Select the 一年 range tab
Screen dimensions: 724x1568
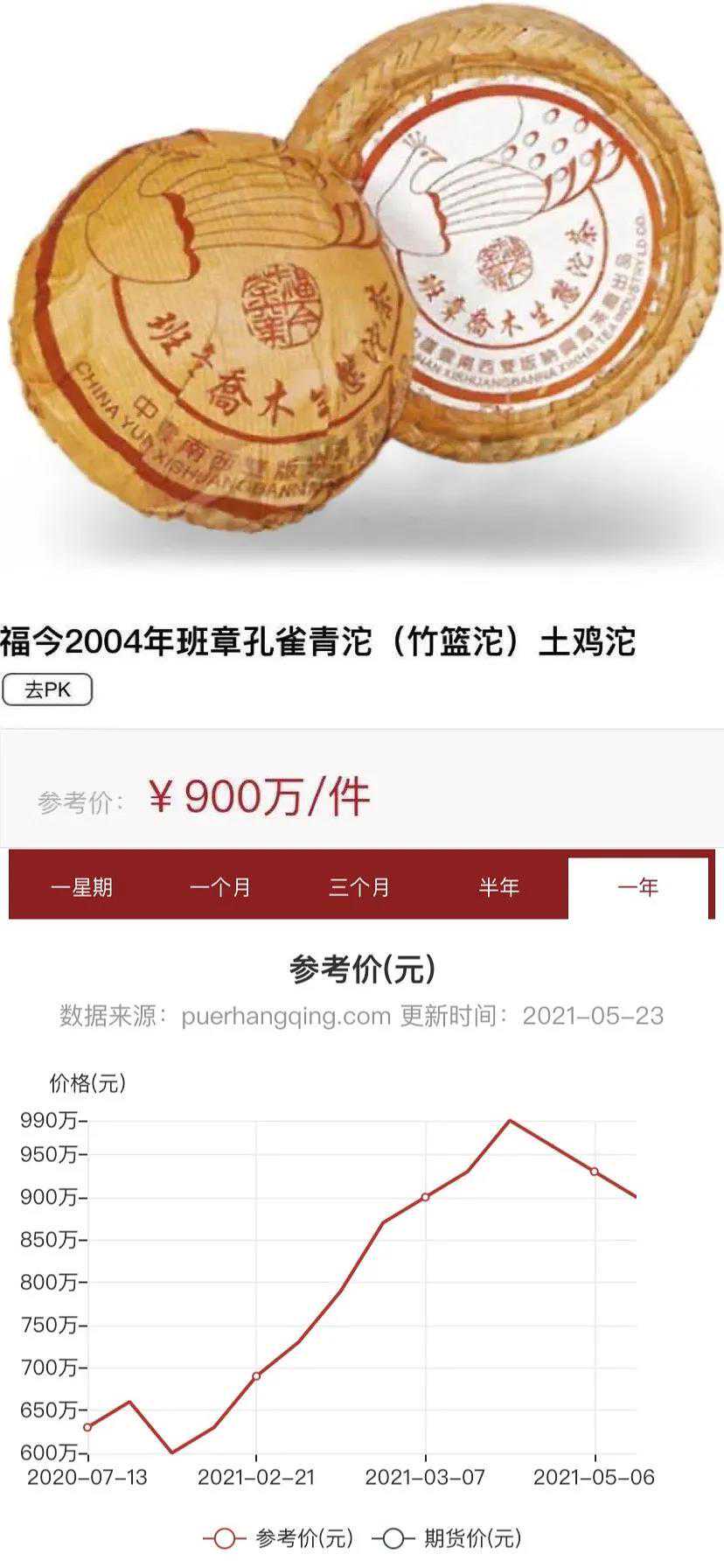tap(637, 887)
